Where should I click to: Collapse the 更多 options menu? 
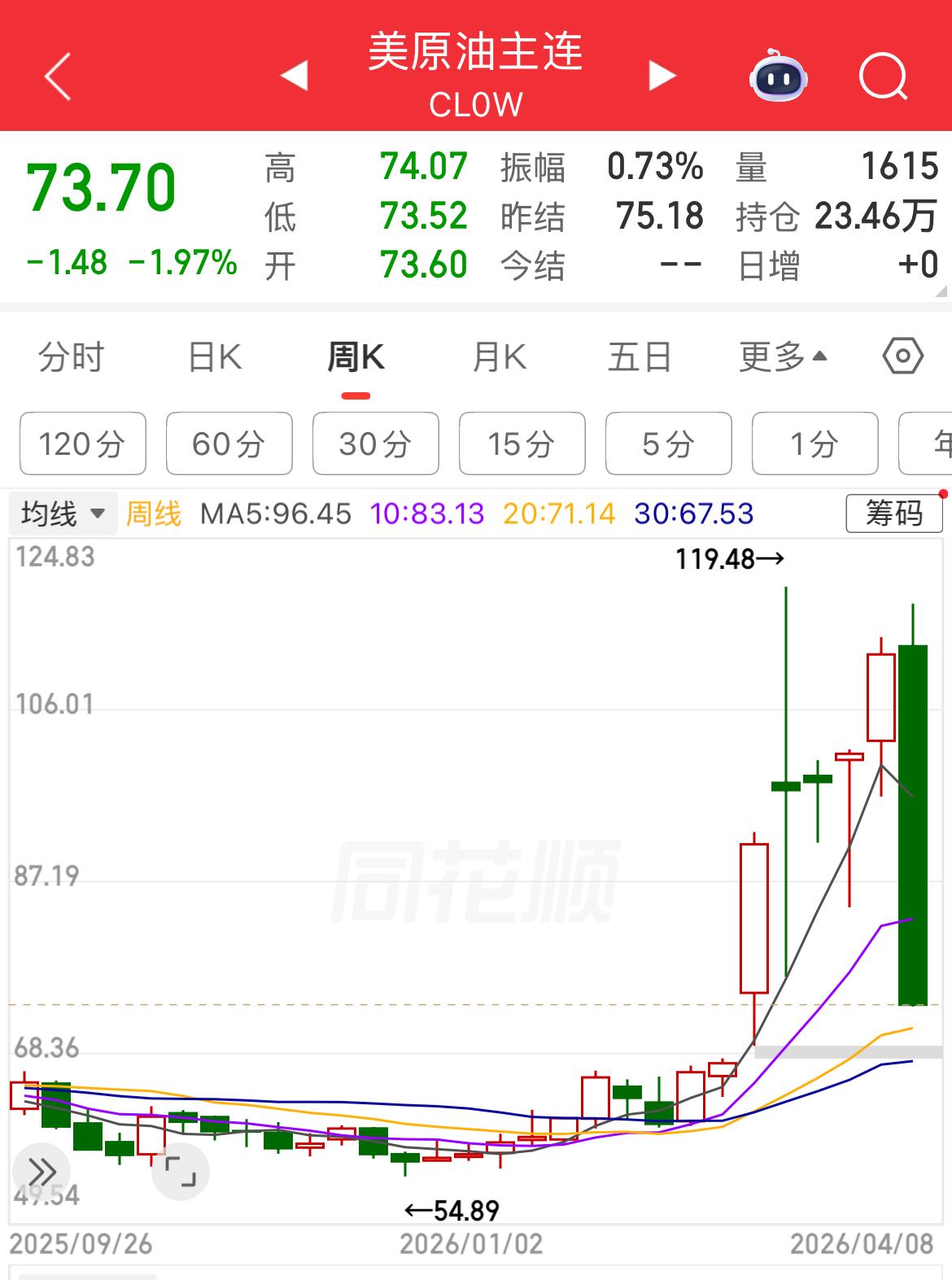[779, 356]
